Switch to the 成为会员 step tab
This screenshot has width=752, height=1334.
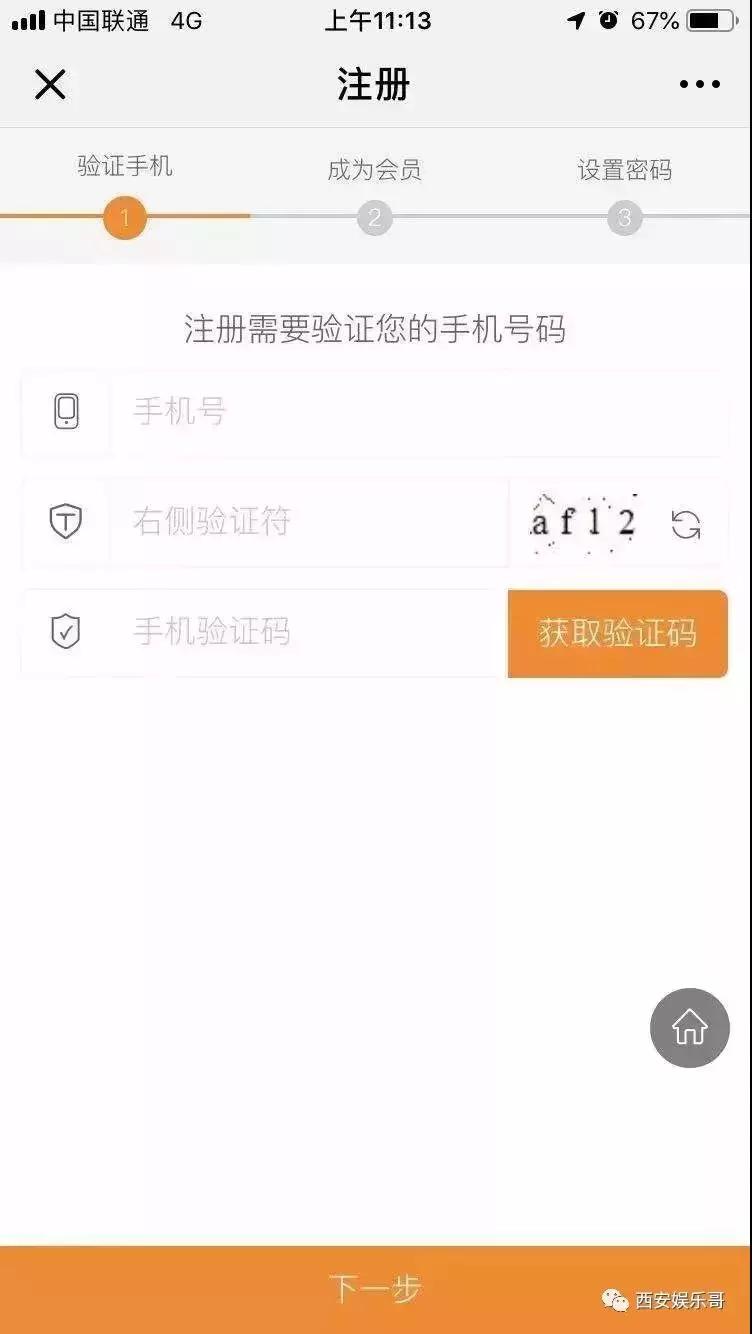pos(375,169)
